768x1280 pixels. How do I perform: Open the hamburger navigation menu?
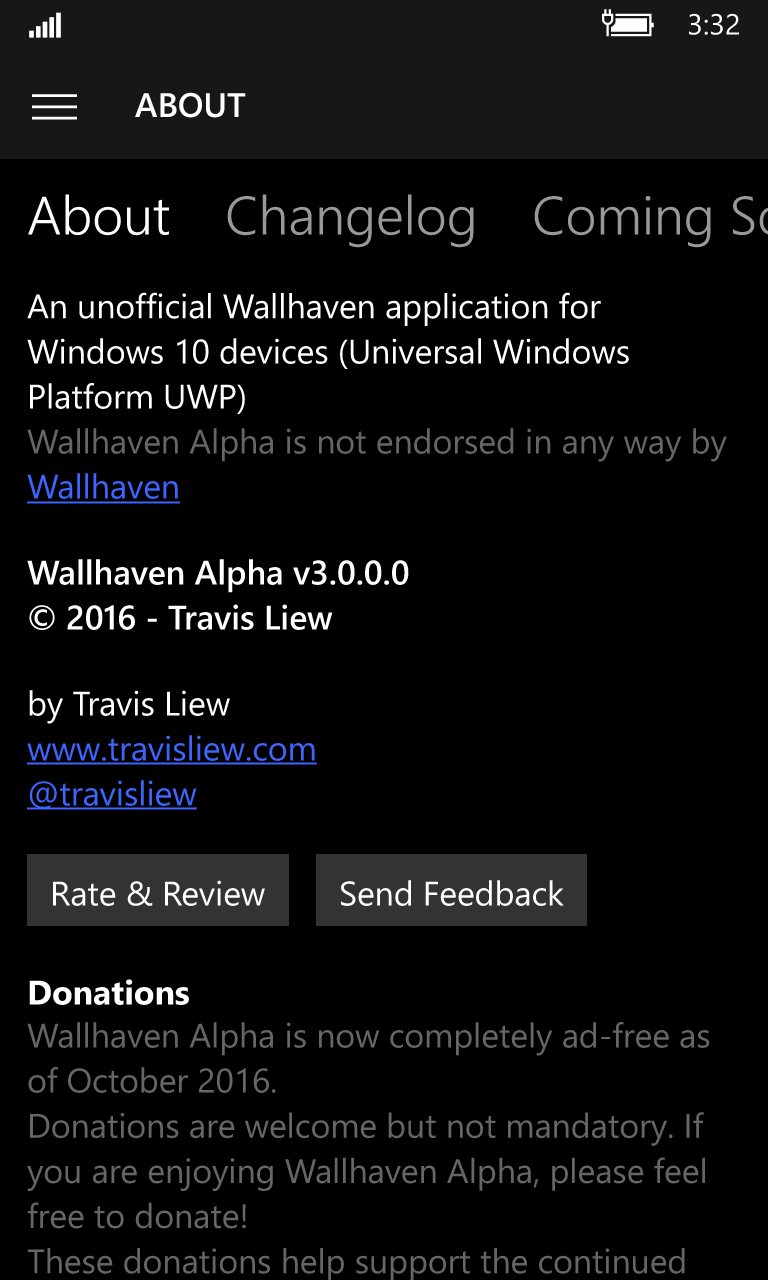pyautogui.click(x=54, y=106)
